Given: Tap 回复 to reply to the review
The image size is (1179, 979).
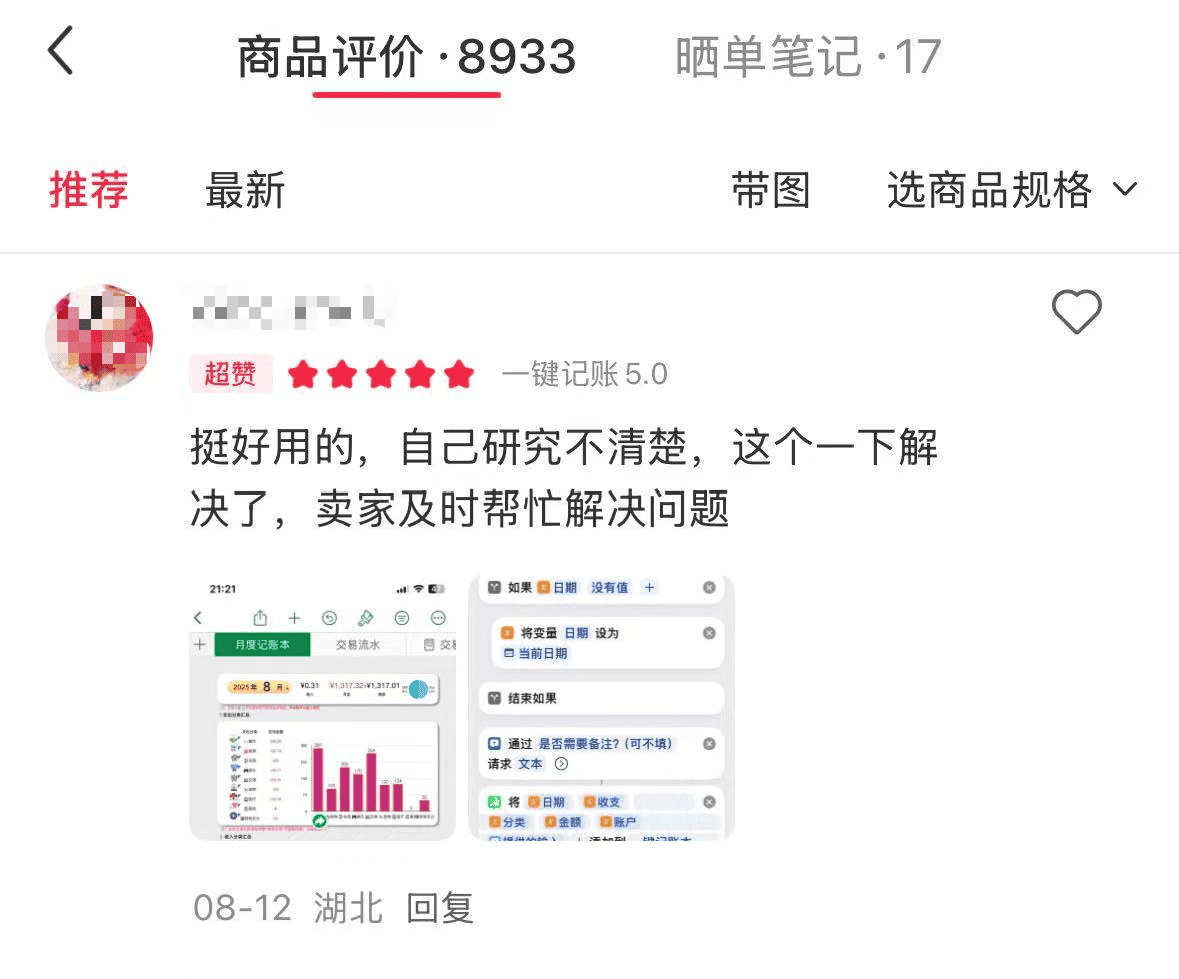Looking at the screenshot, I should pyautogui.click(x=439, y=908).
